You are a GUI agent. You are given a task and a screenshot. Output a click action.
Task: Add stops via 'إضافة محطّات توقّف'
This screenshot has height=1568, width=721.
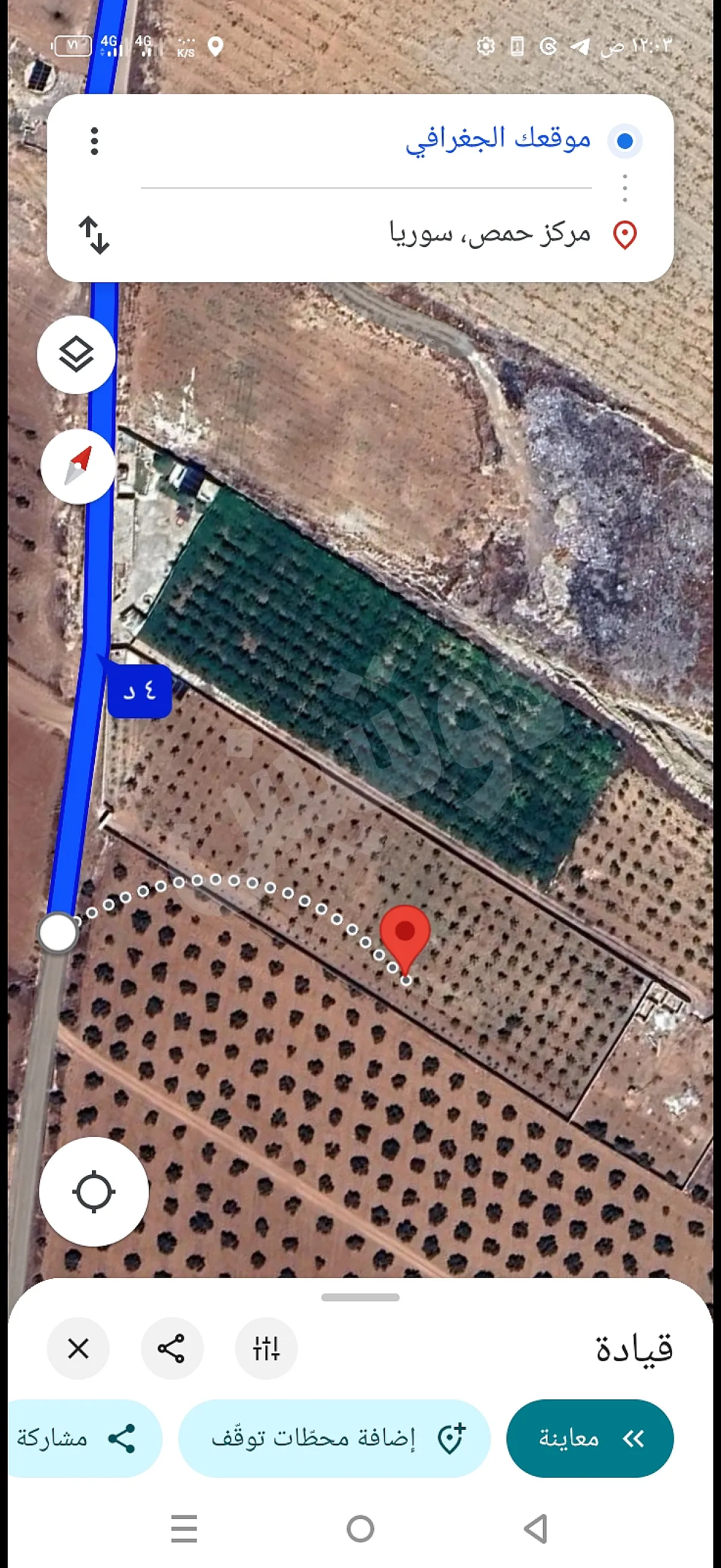pyautogui.click(x=334, y=1438)
